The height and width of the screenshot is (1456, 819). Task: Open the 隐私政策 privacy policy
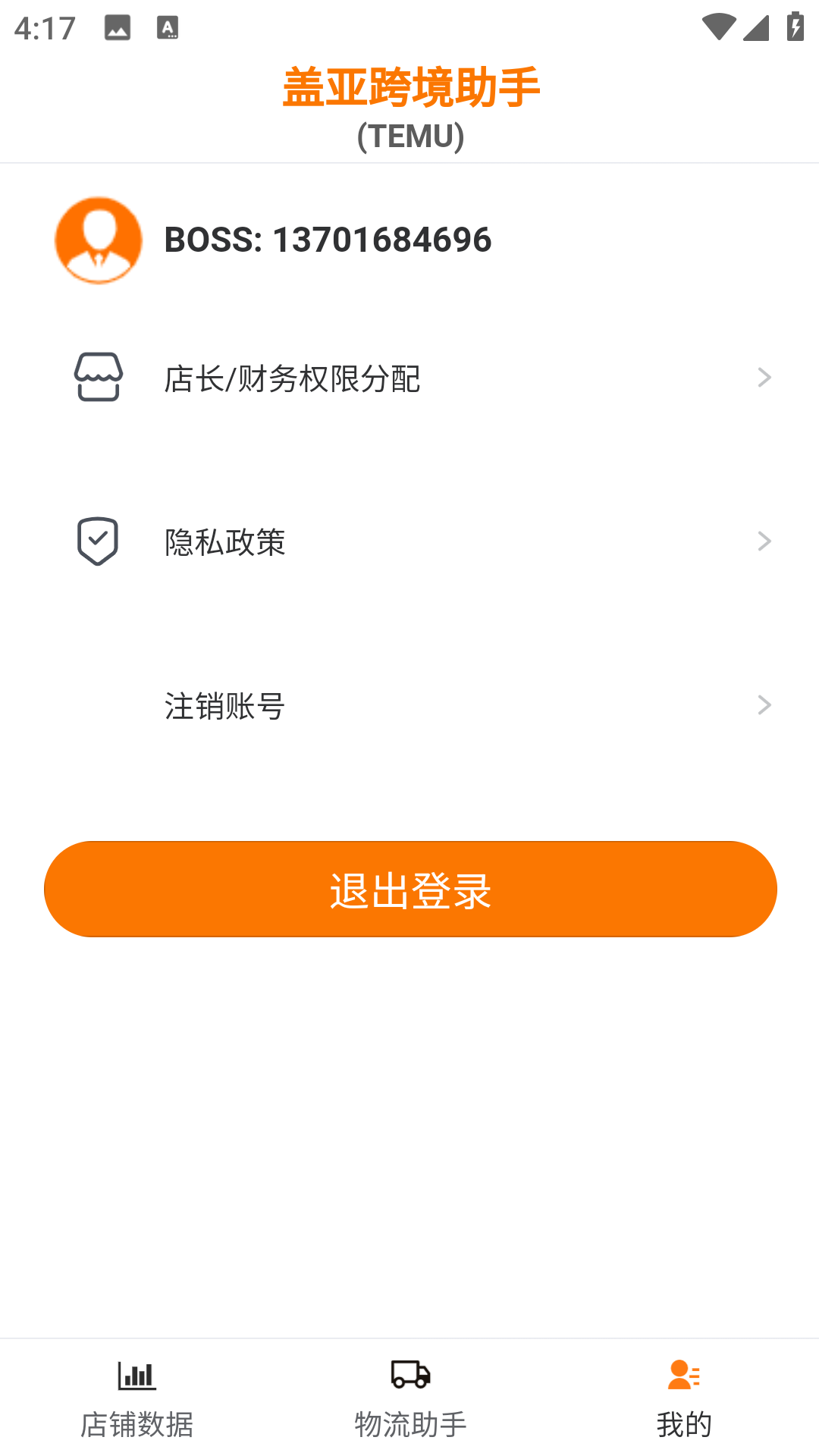(x=409, y=541)
